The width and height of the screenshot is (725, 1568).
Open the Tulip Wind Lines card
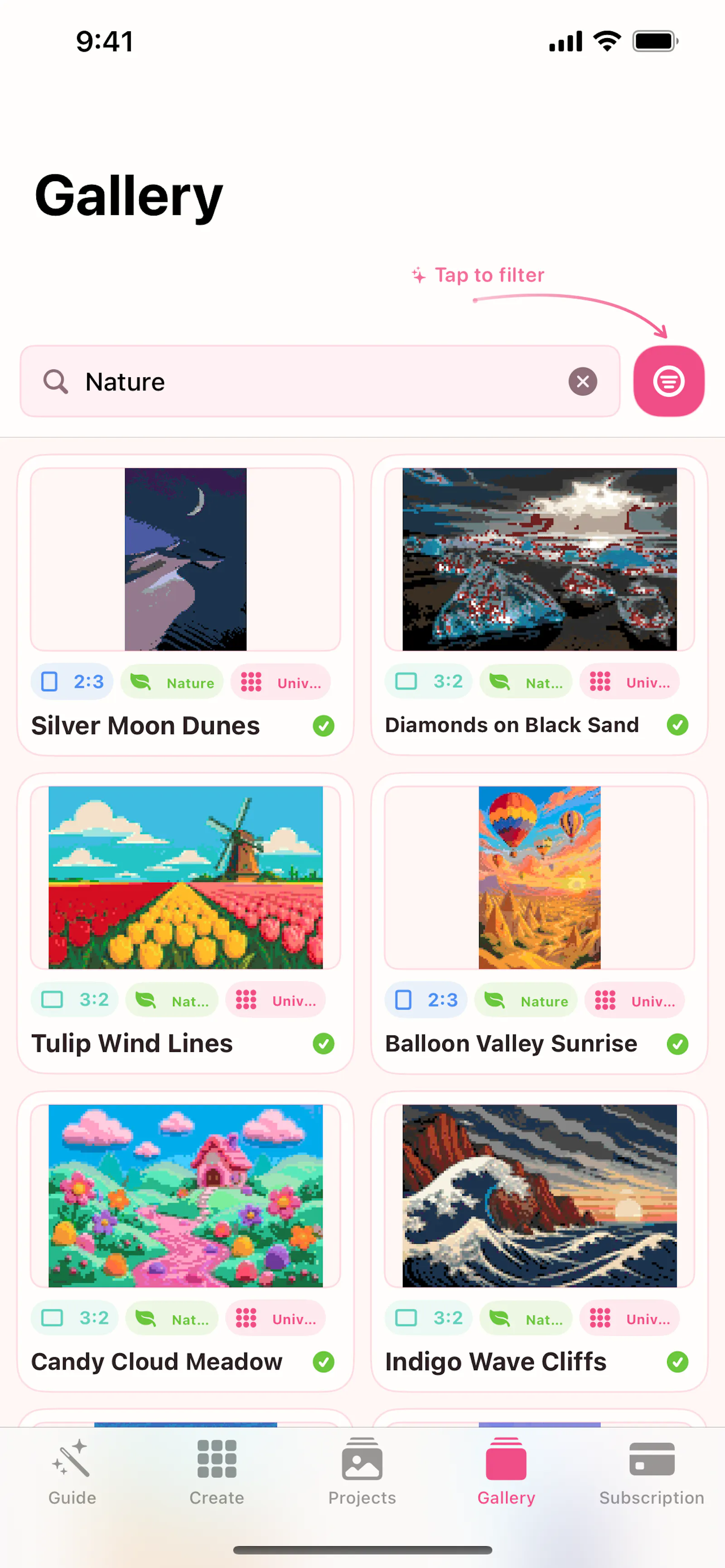coord(186,923)
